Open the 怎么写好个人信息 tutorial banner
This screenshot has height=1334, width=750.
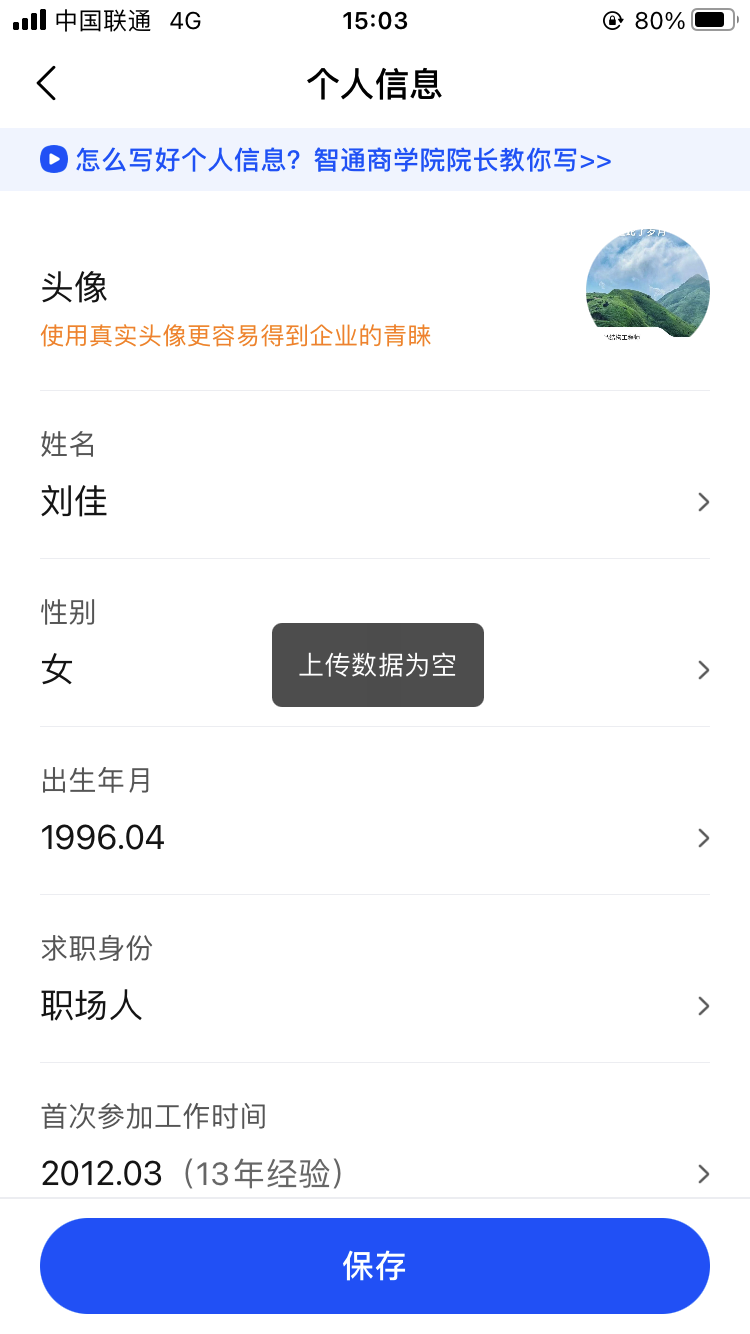pos(342,160)
